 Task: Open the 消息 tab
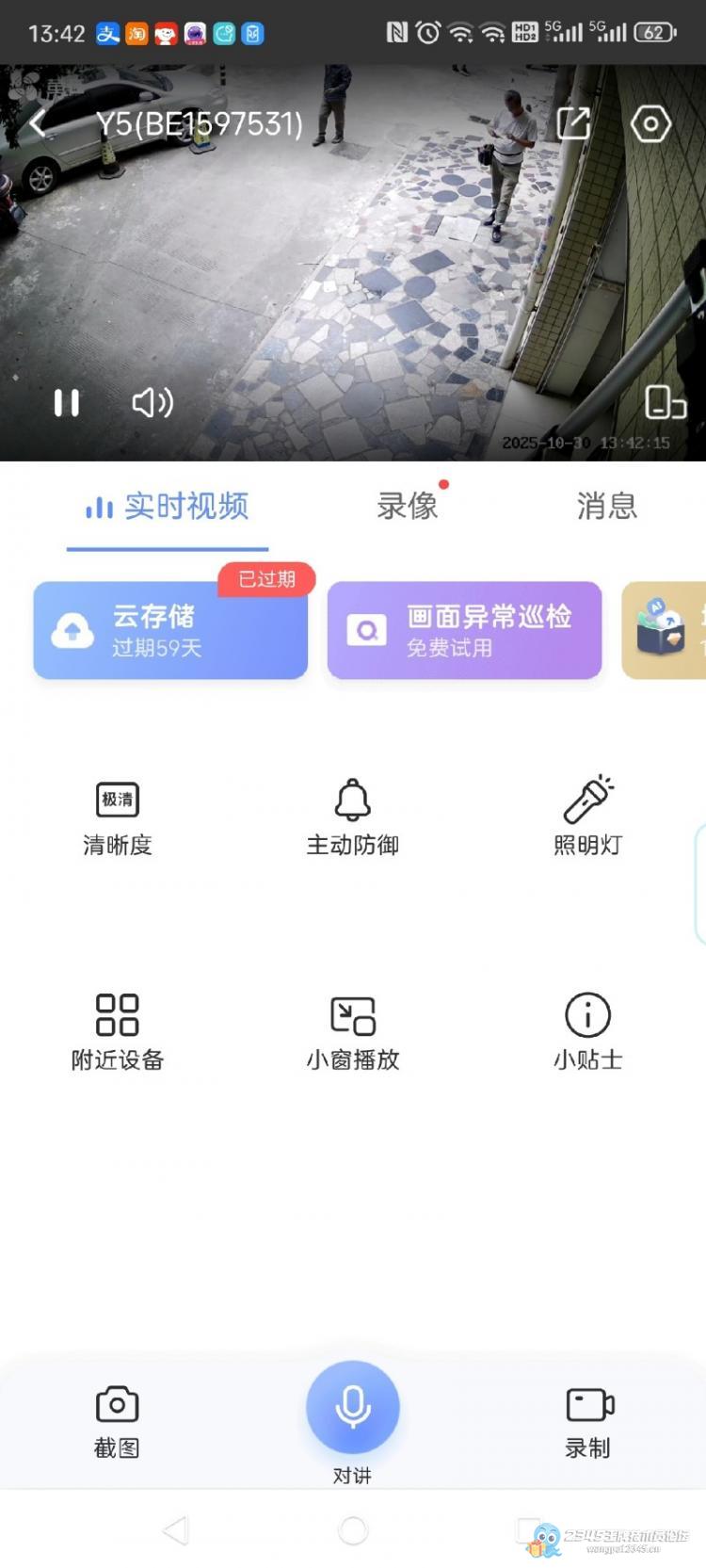[x=606, y=507]
